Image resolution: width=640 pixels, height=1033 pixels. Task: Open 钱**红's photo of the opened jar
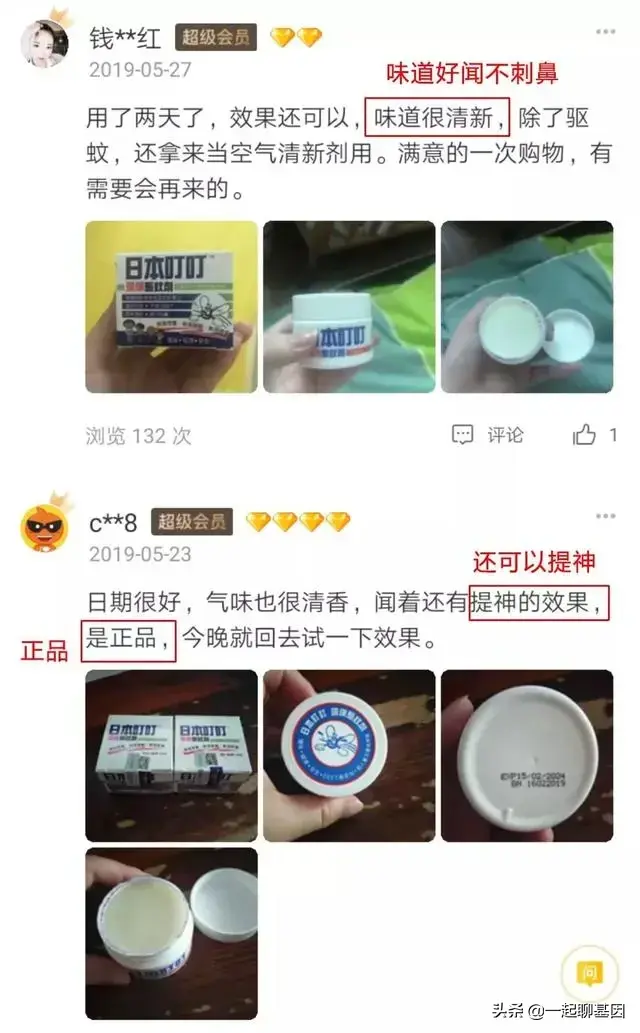527,307
